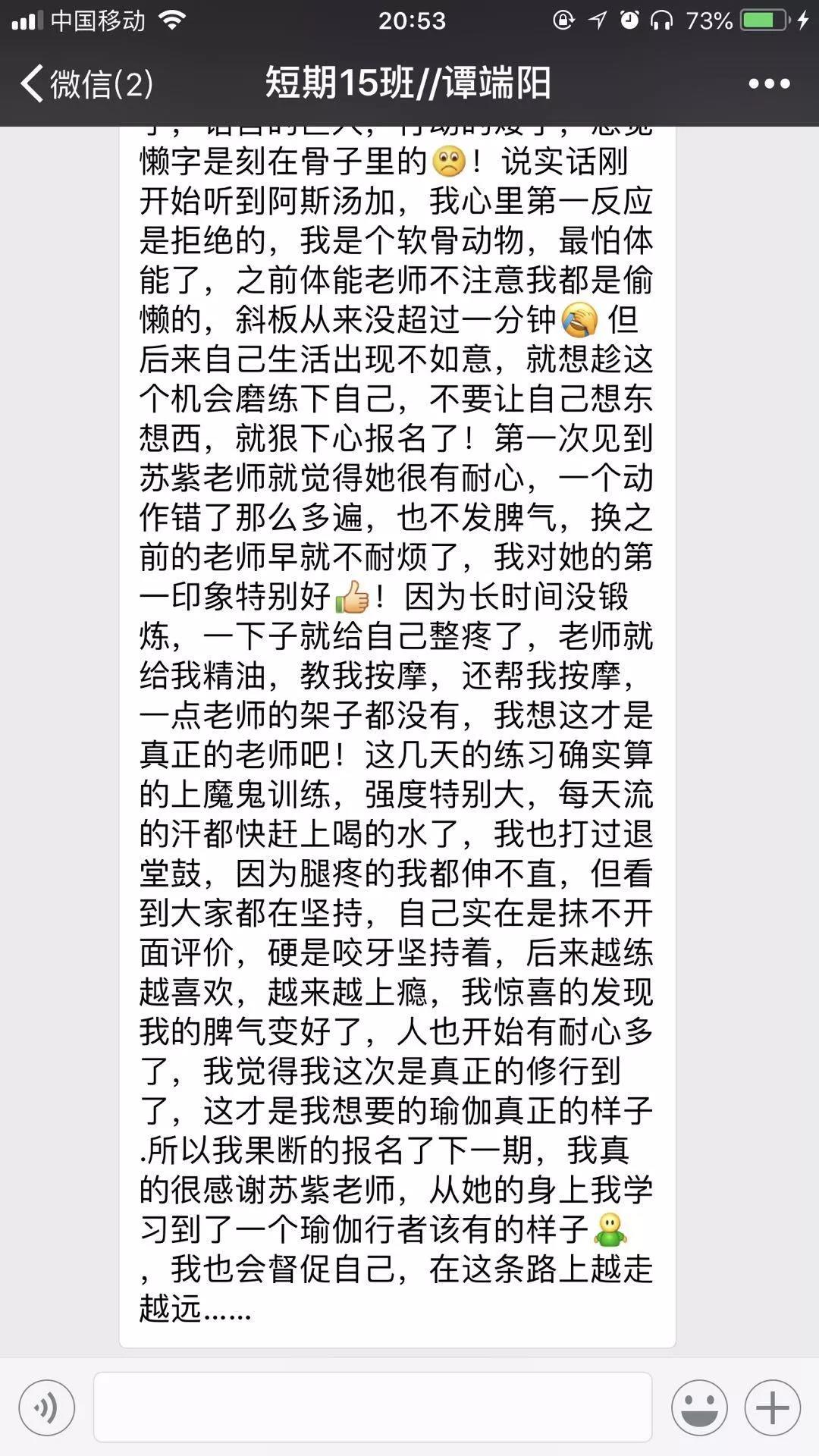Go back to the WeChat chat list

click(x=86, y=83)
